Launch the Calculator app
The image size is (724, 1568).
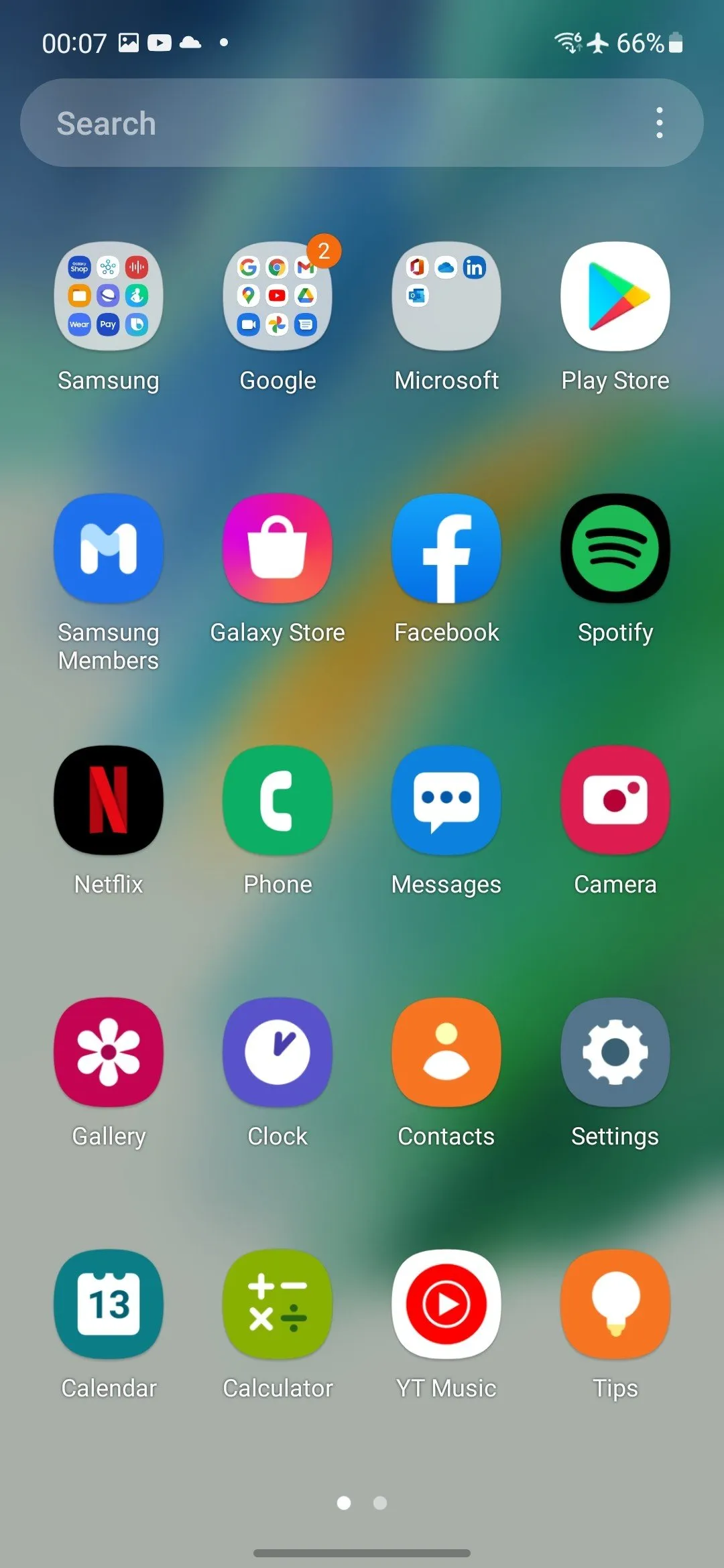(x=278, y=1304)
